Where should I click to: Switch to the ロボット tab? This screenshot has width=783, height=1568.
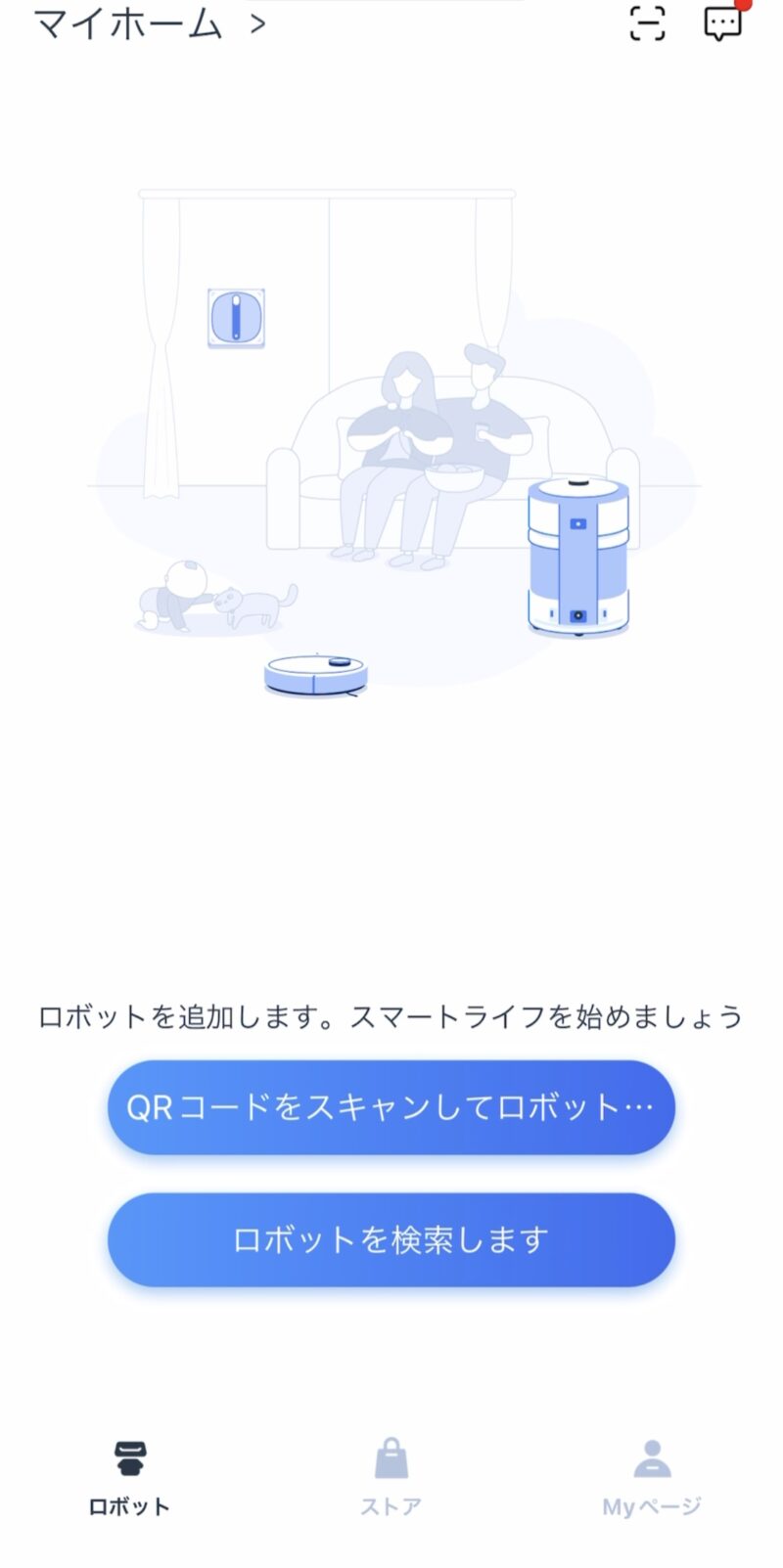coord(129,1479)
